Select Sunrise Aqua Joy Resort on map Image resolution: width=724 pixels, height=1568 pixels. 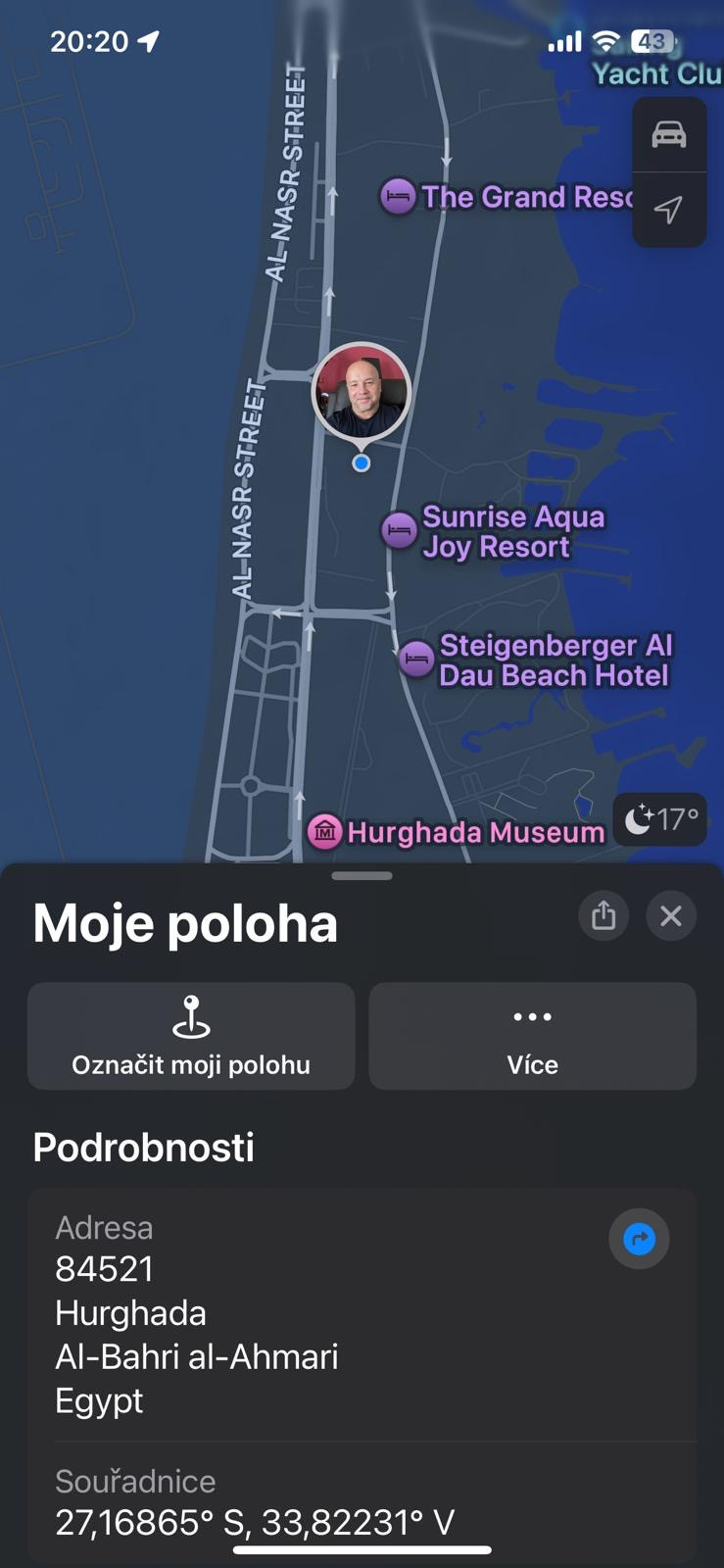(399, 530)
